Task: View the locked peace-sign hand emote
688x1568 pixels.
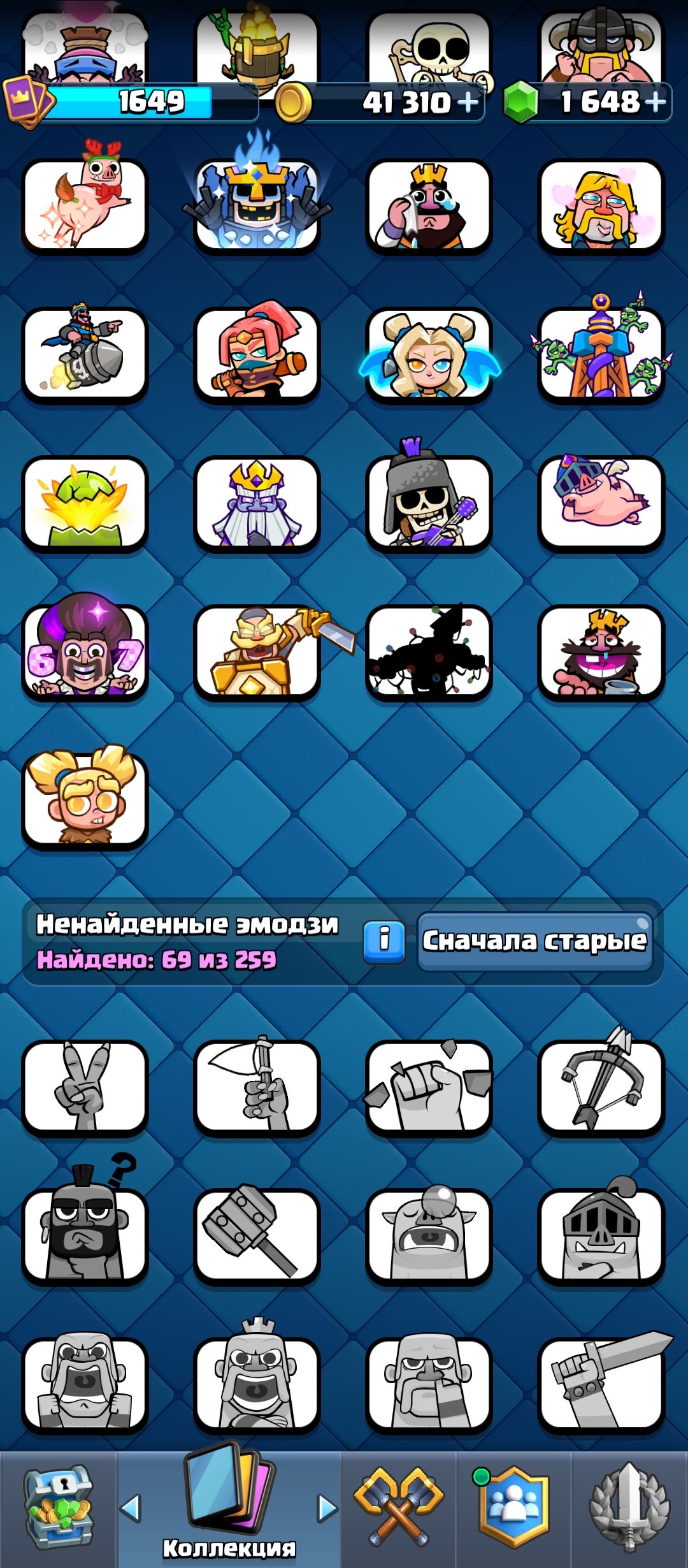Action: click(85, 1087)
